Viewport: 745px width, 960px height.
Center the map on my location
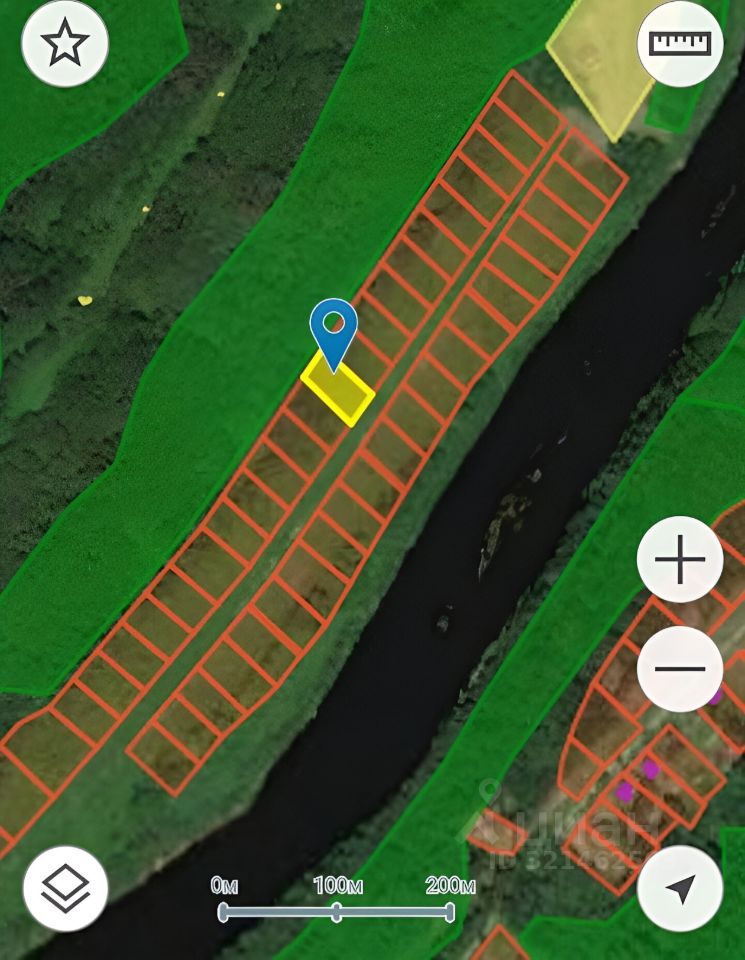tap(680, 888)
